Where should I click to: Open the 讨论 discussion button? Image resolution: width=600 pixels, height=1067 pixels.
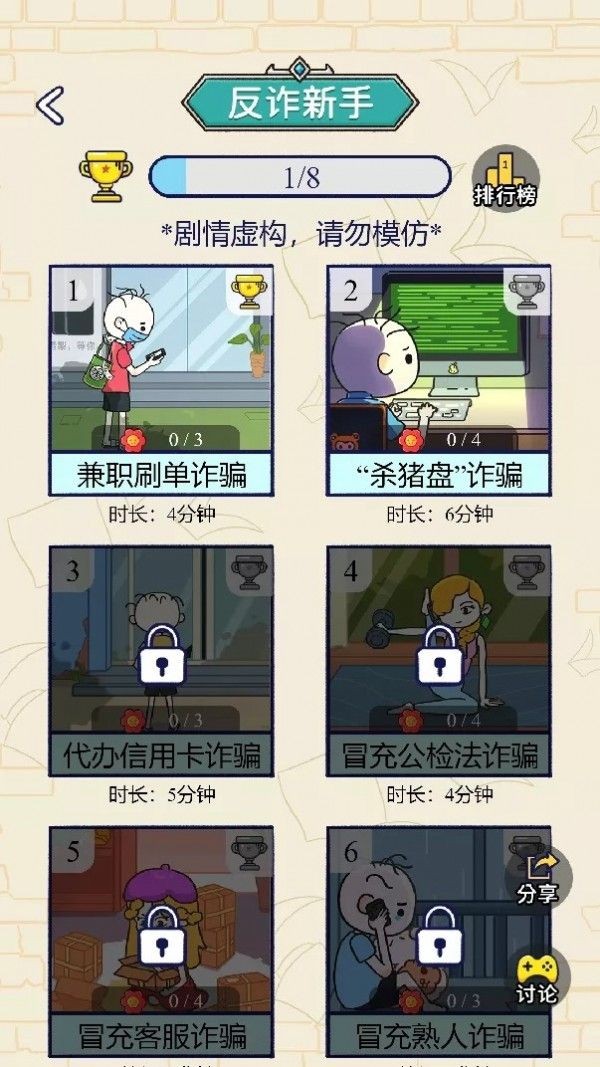click(538, 977)
